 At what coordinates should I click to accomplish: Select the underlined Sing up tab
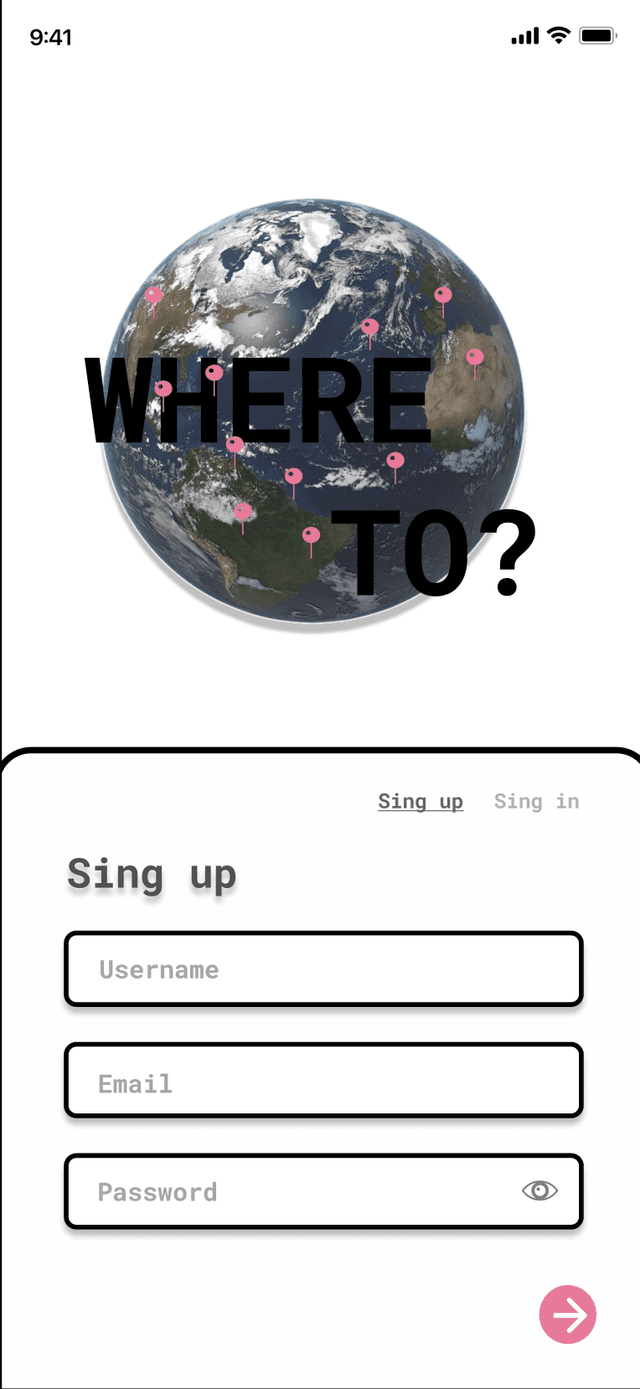coord(420,801)
